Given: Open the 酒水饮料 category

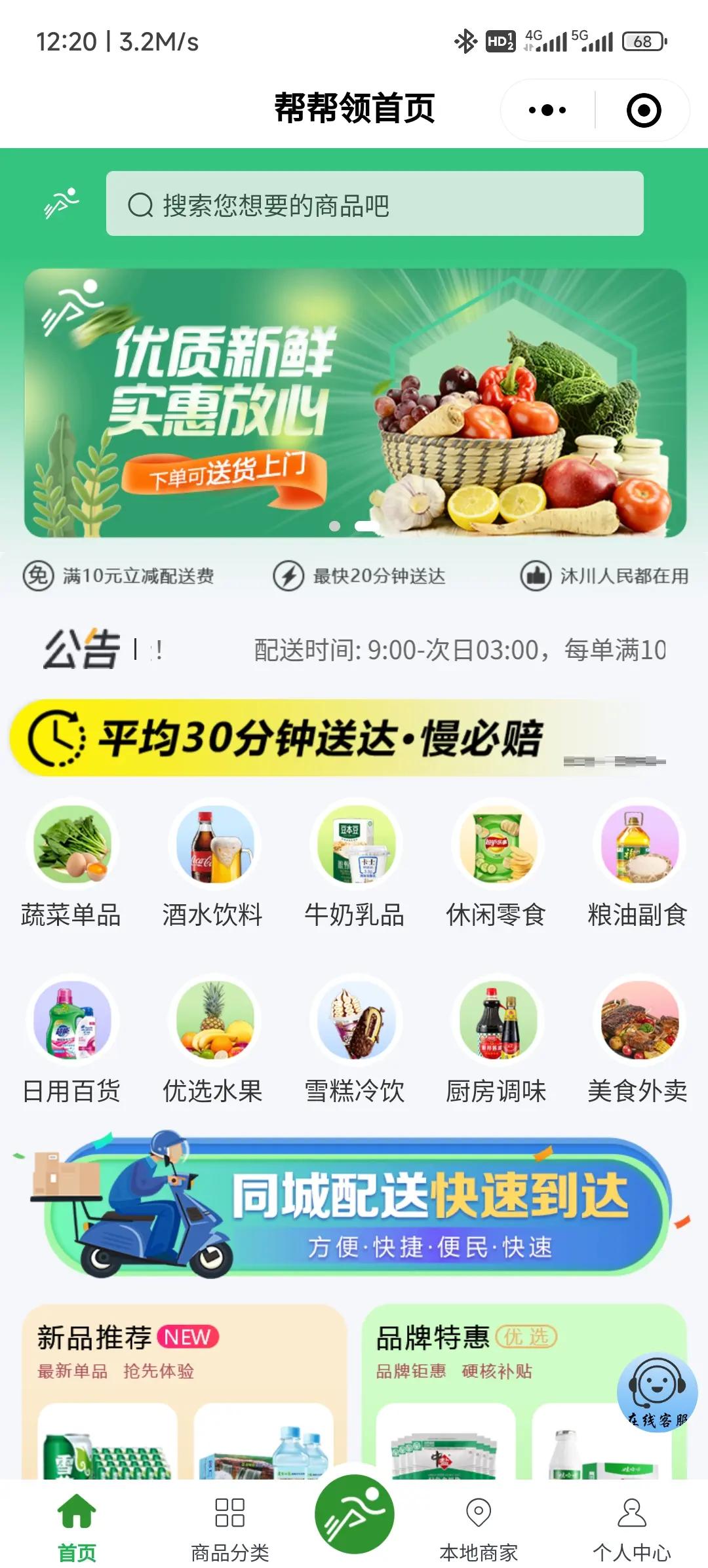Looking at the screenshot, I should tap(214, 865).
